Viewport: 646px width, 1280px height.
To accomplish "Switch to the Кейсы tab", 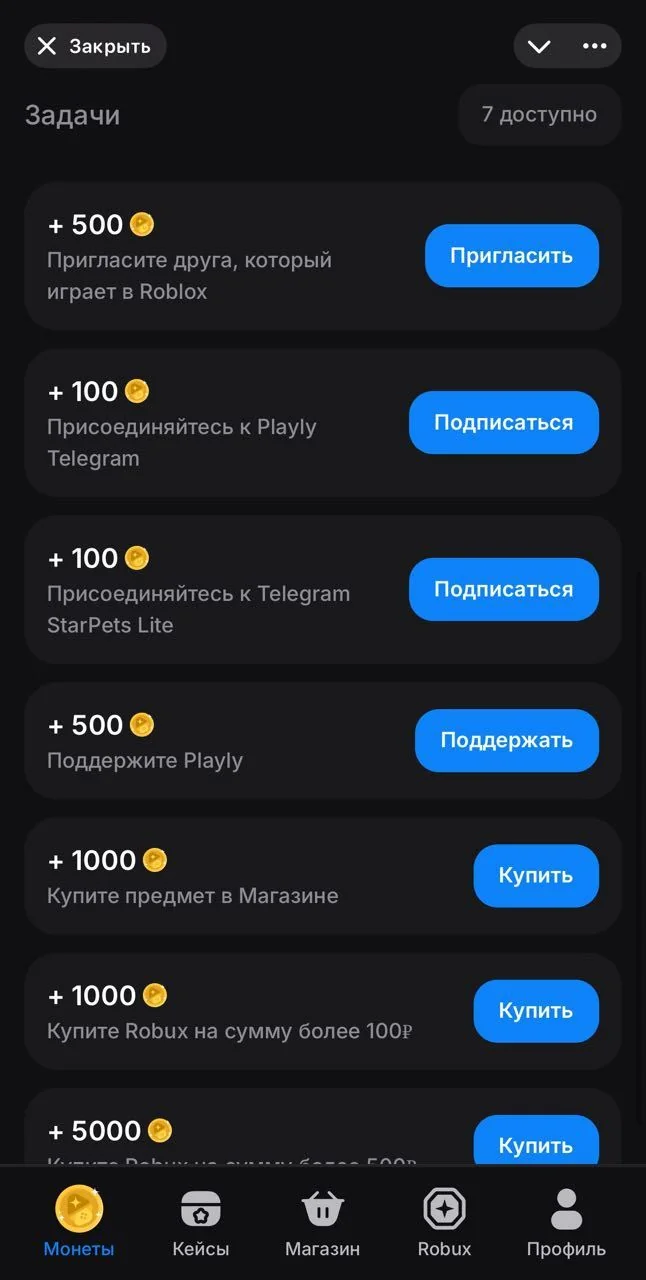I will (x=201, y=1222).
